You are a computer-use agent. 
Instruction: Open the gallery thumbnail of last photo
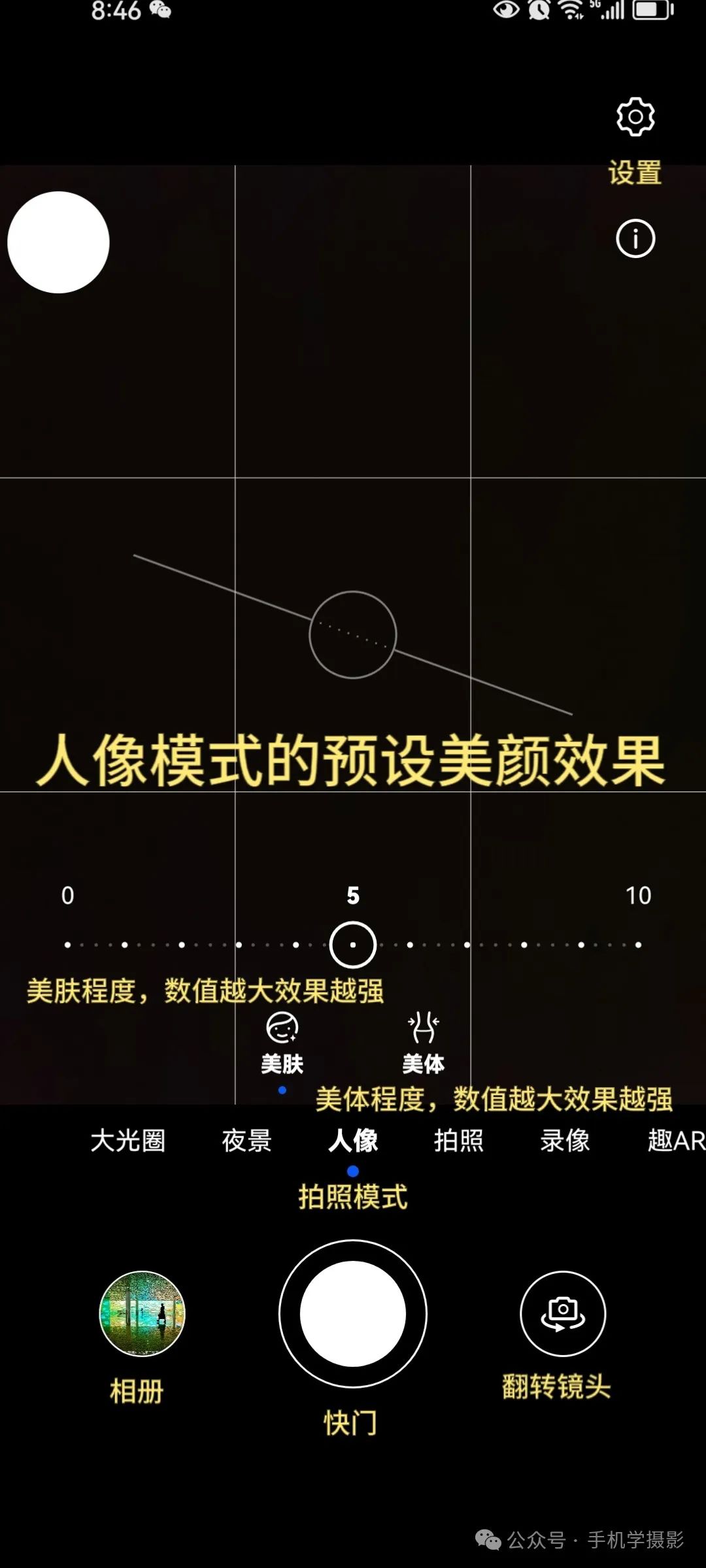(x=142, y=1314)
